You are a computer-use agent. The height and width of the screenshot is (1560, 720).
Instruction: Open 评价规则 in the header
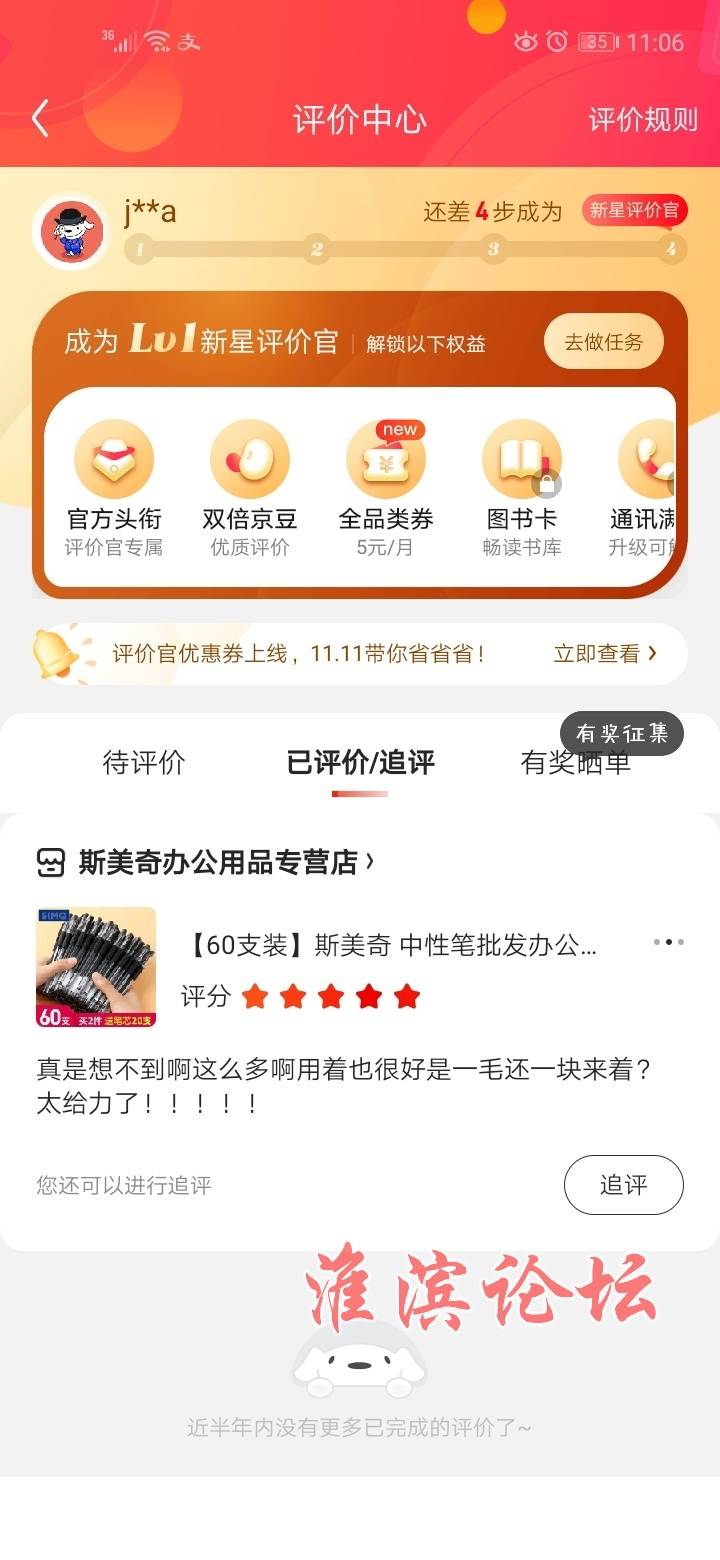pos(642,120)
